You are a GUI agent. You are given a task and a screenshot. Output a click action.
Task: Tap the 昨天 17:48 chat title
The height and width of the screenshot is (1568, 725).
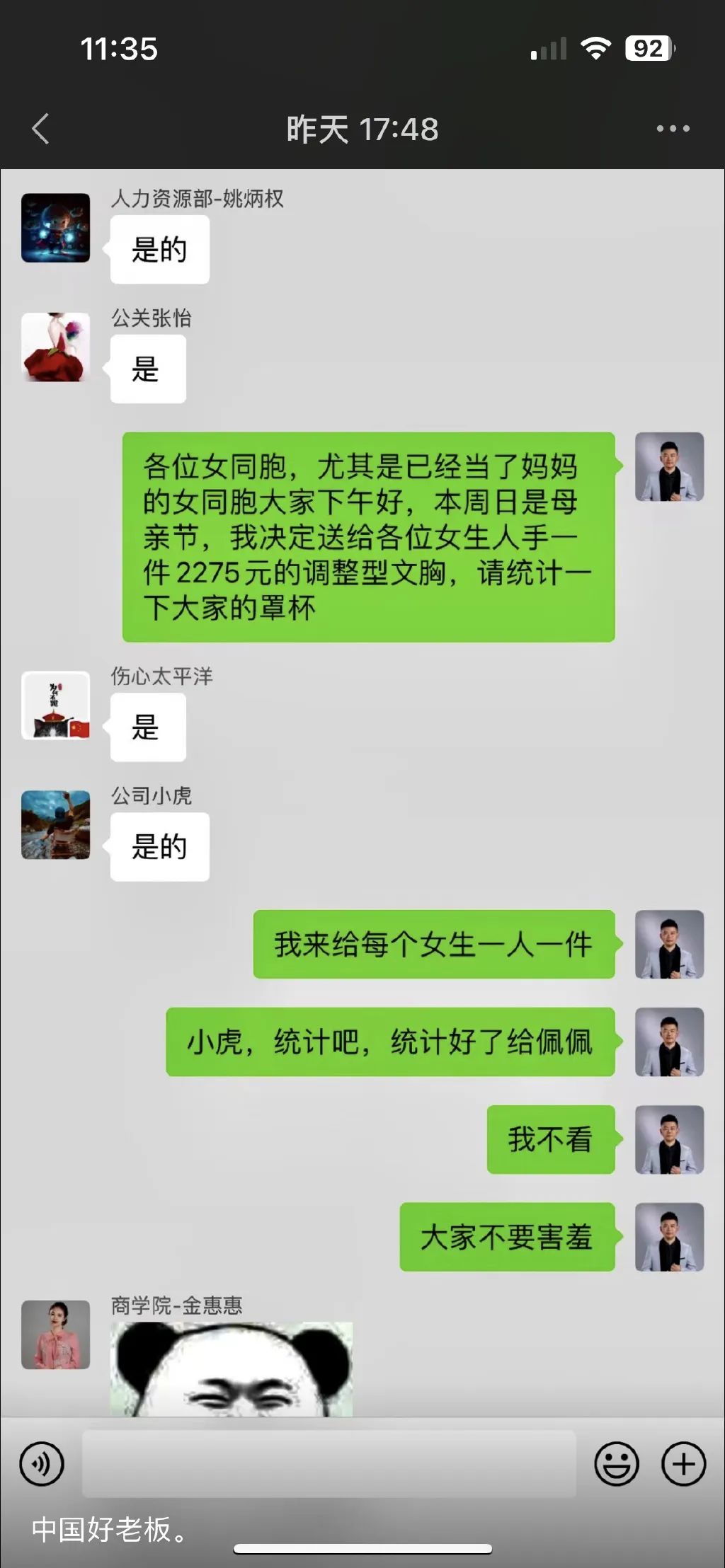pos(362,127)
